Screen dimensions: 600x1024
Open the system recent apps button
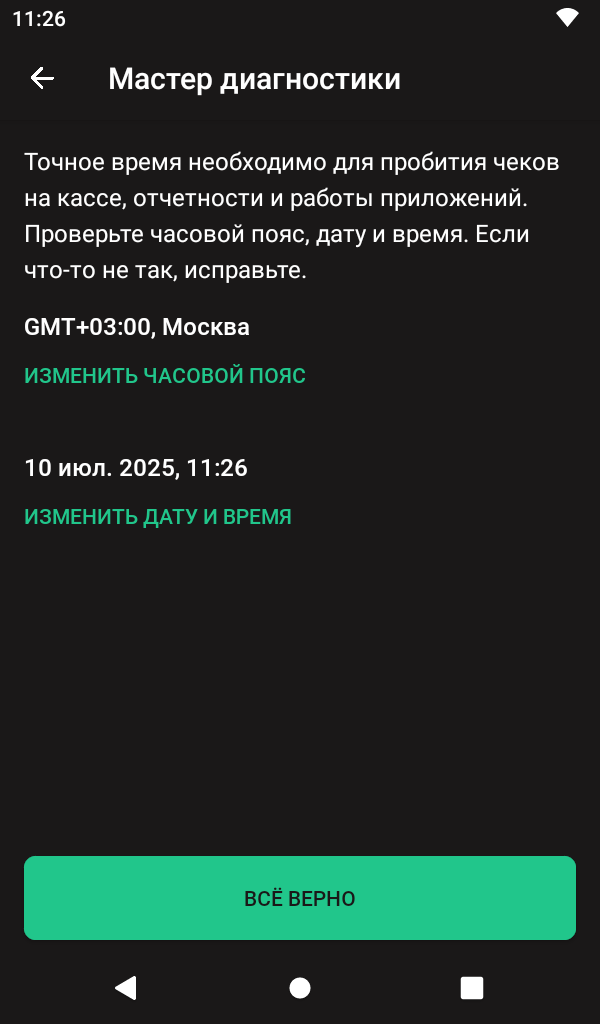pyautogui.click(x=472, y=988)
